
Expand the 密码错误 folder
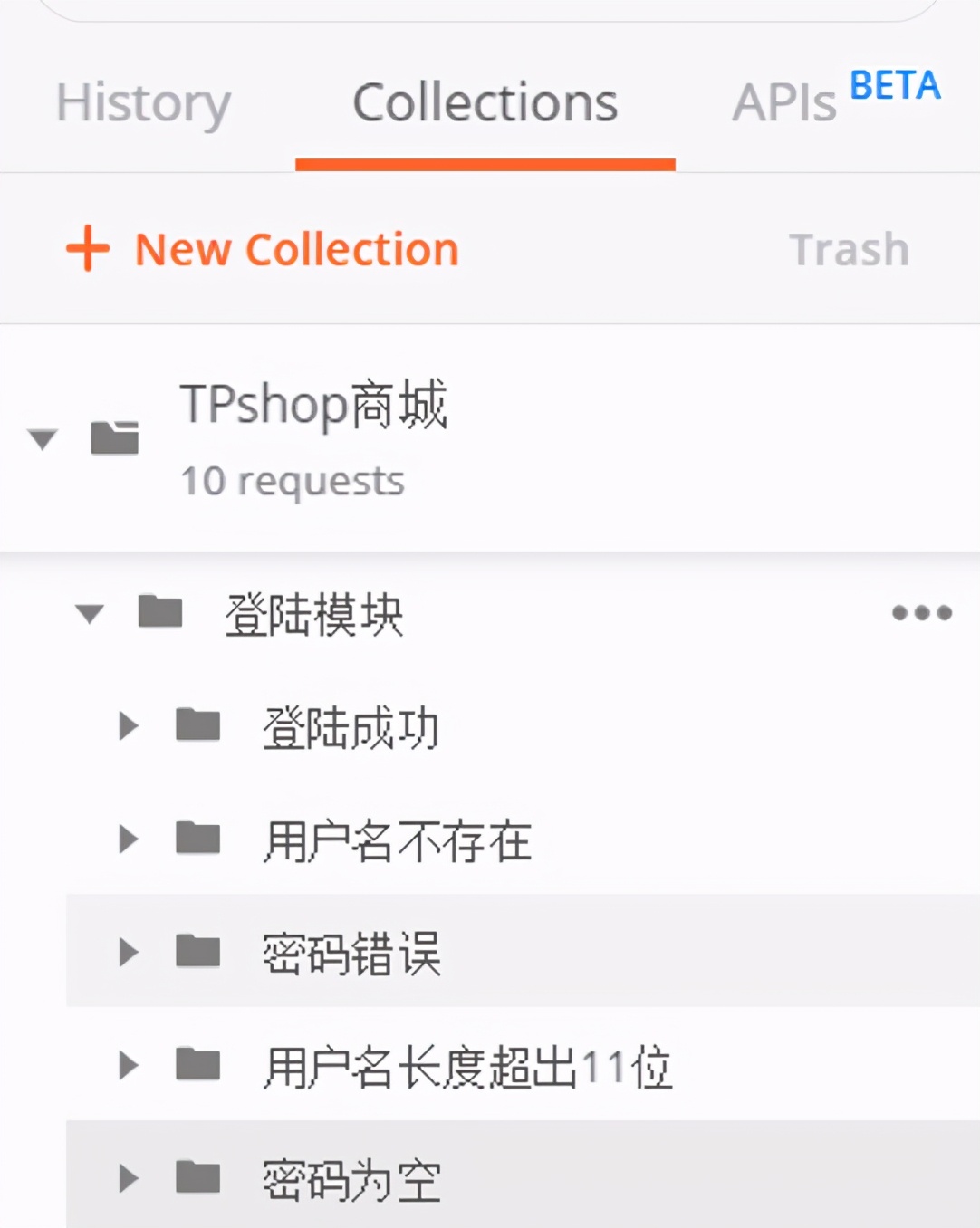point(127,952)
